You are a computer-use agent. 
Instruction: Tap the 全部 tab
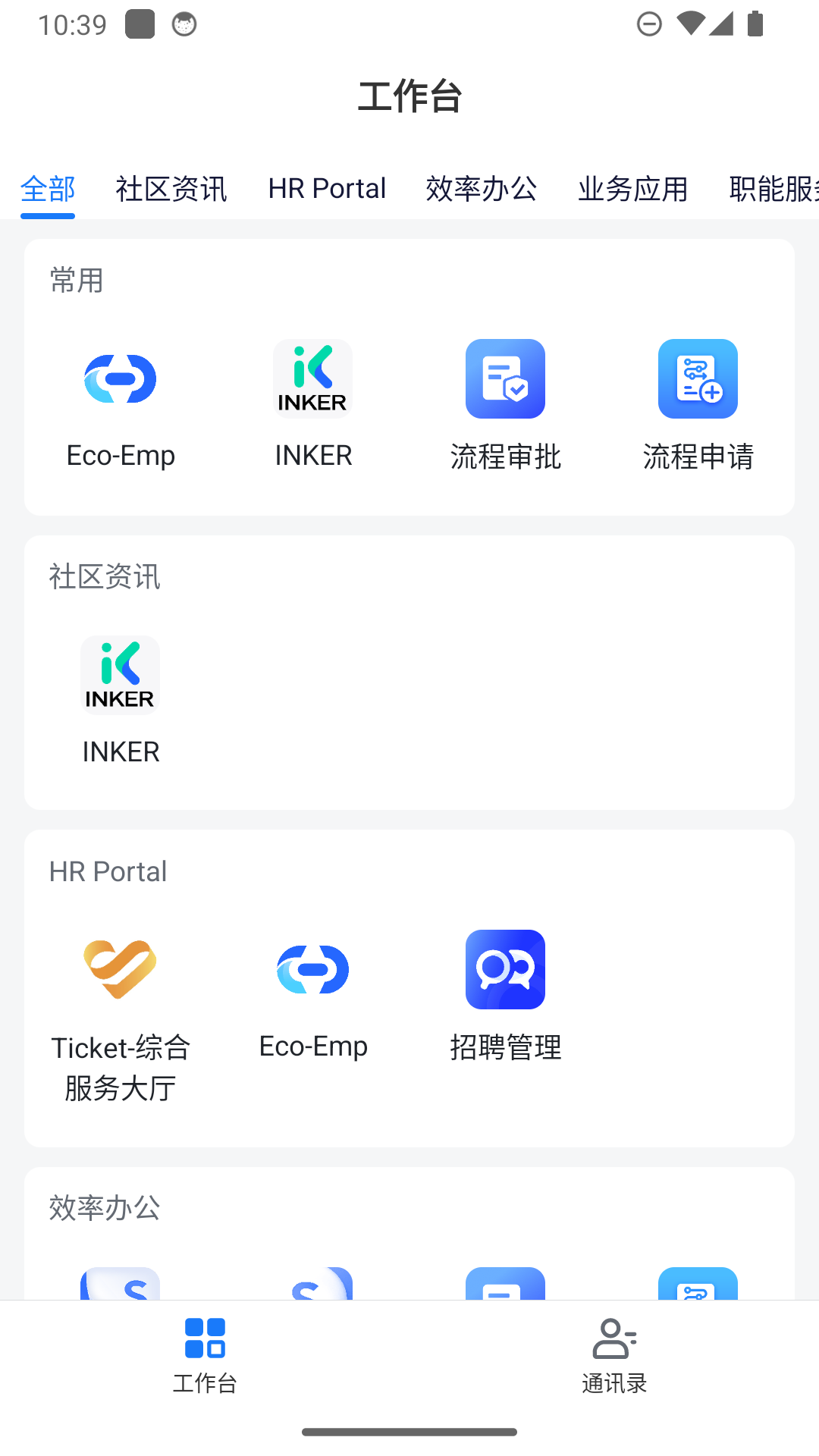[48, 189]
